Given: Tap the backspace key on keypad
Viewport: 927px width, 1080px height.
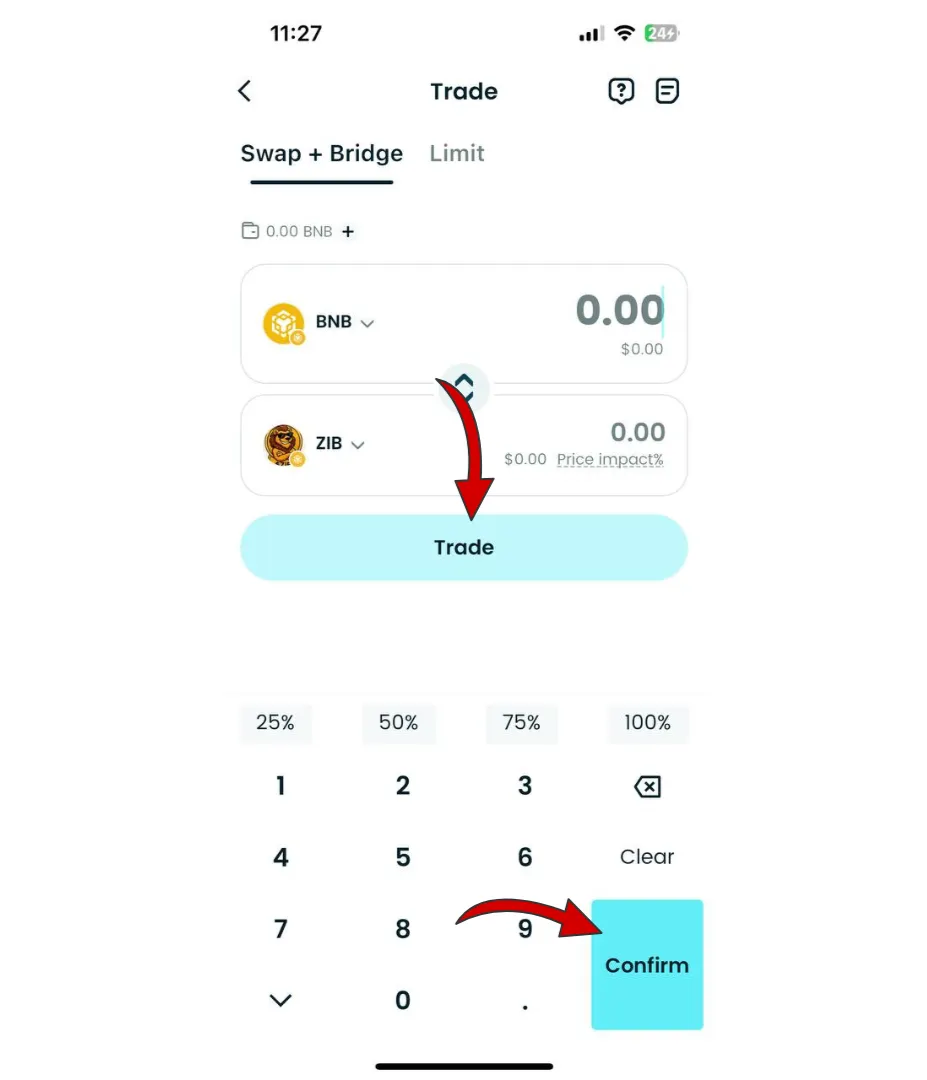Looking at the screenshot, I should pos(647,787).
